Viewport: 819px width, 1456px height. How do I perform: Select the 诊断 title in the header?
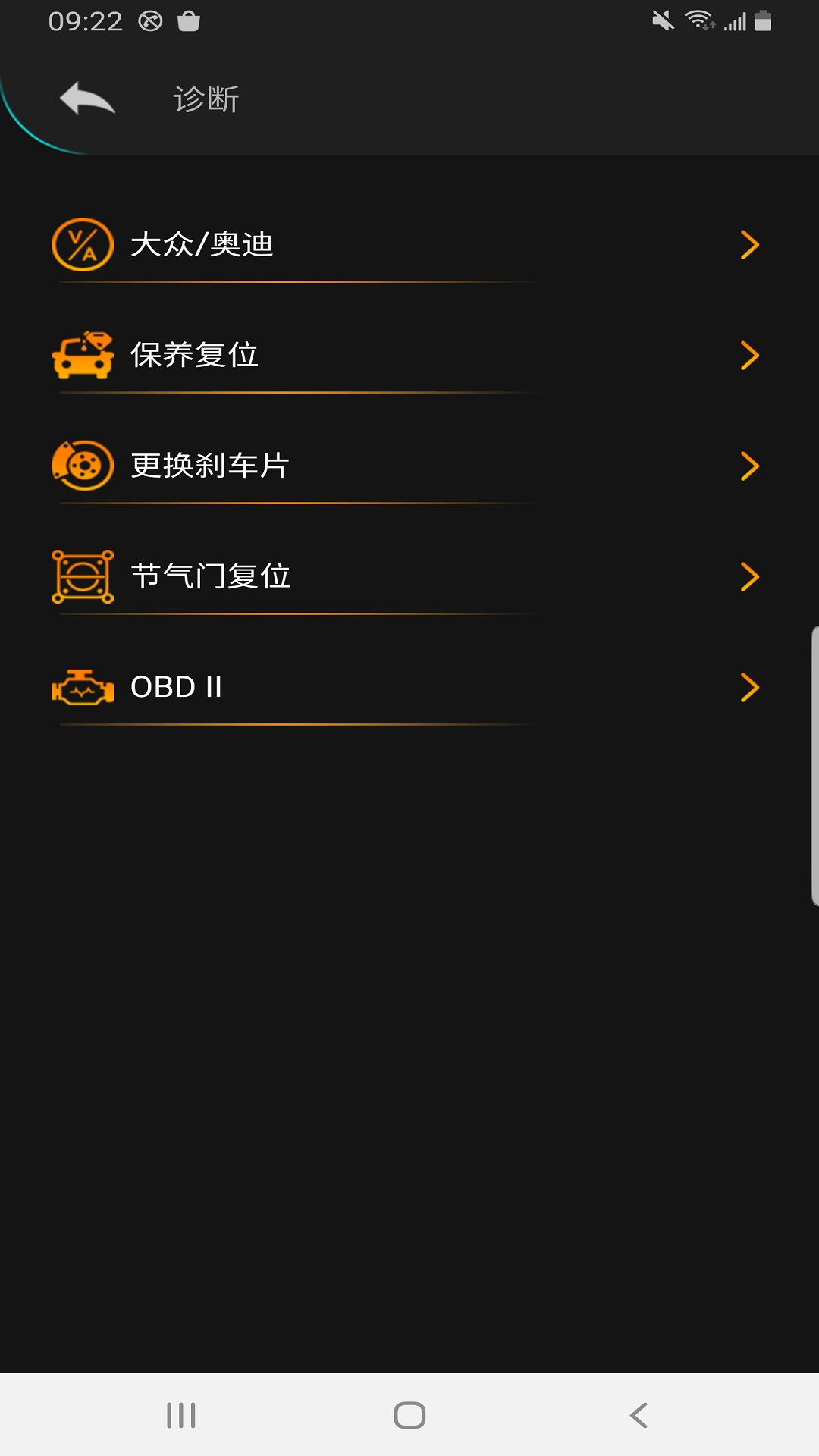click(x=206, y=99)
